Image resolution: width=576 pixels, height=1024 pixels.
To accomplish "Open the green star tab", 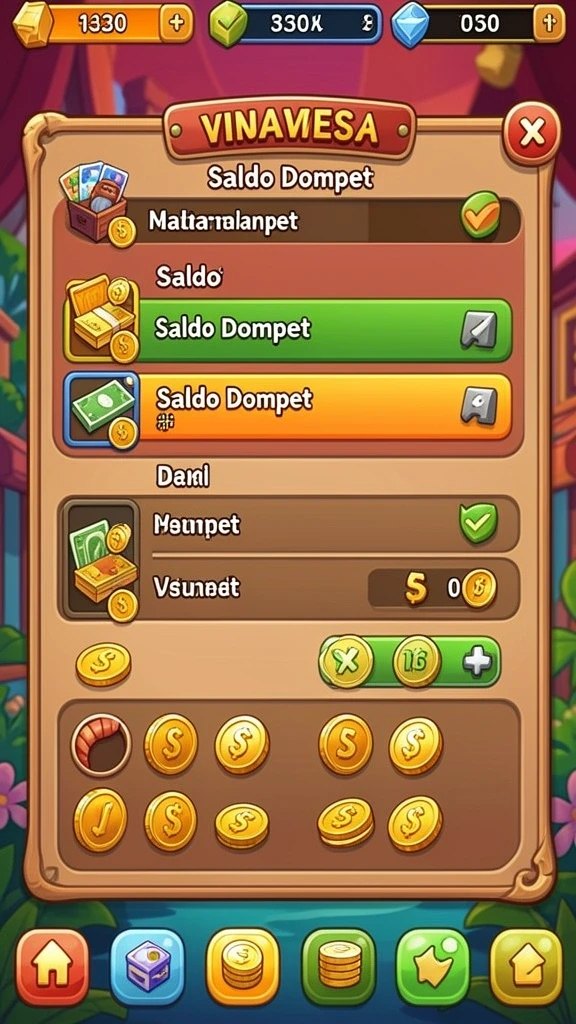I will pyautogui.click(x=432, y=967).
